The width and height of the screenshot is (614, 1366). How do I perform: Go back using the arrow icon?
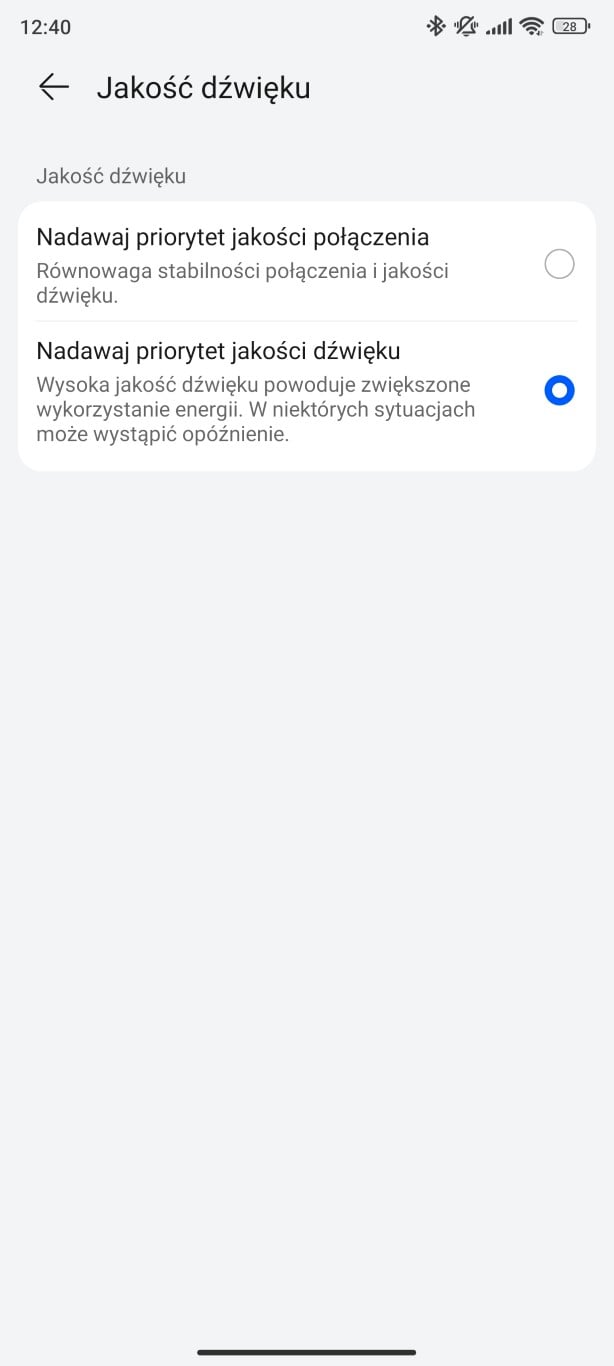[54, 88]
